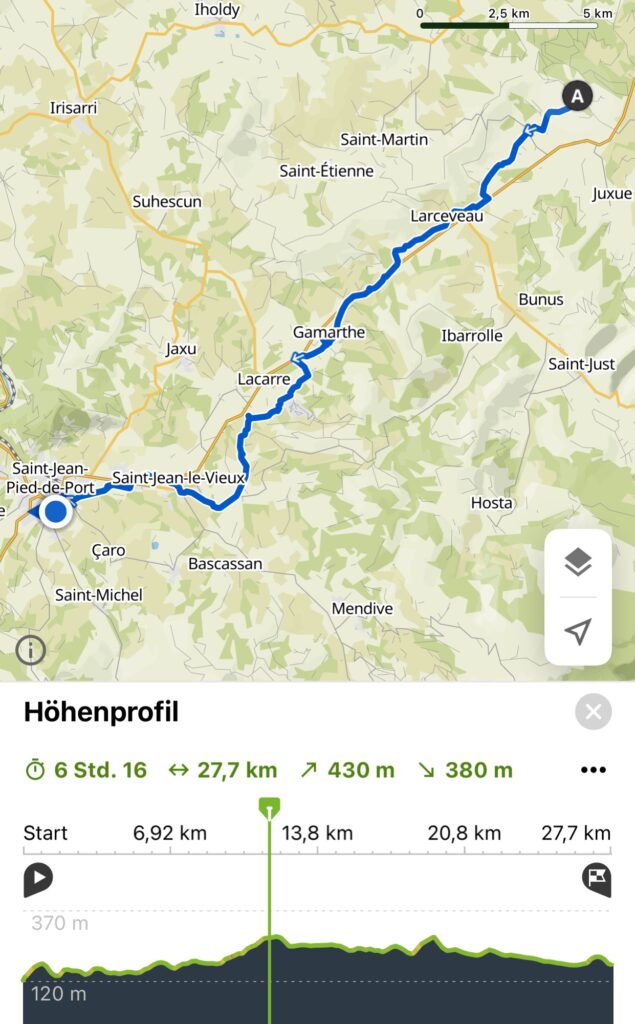This screenshot has height=1024, width=635.
Task: Tap waypoint A on the map
Action: click(577, 96)
